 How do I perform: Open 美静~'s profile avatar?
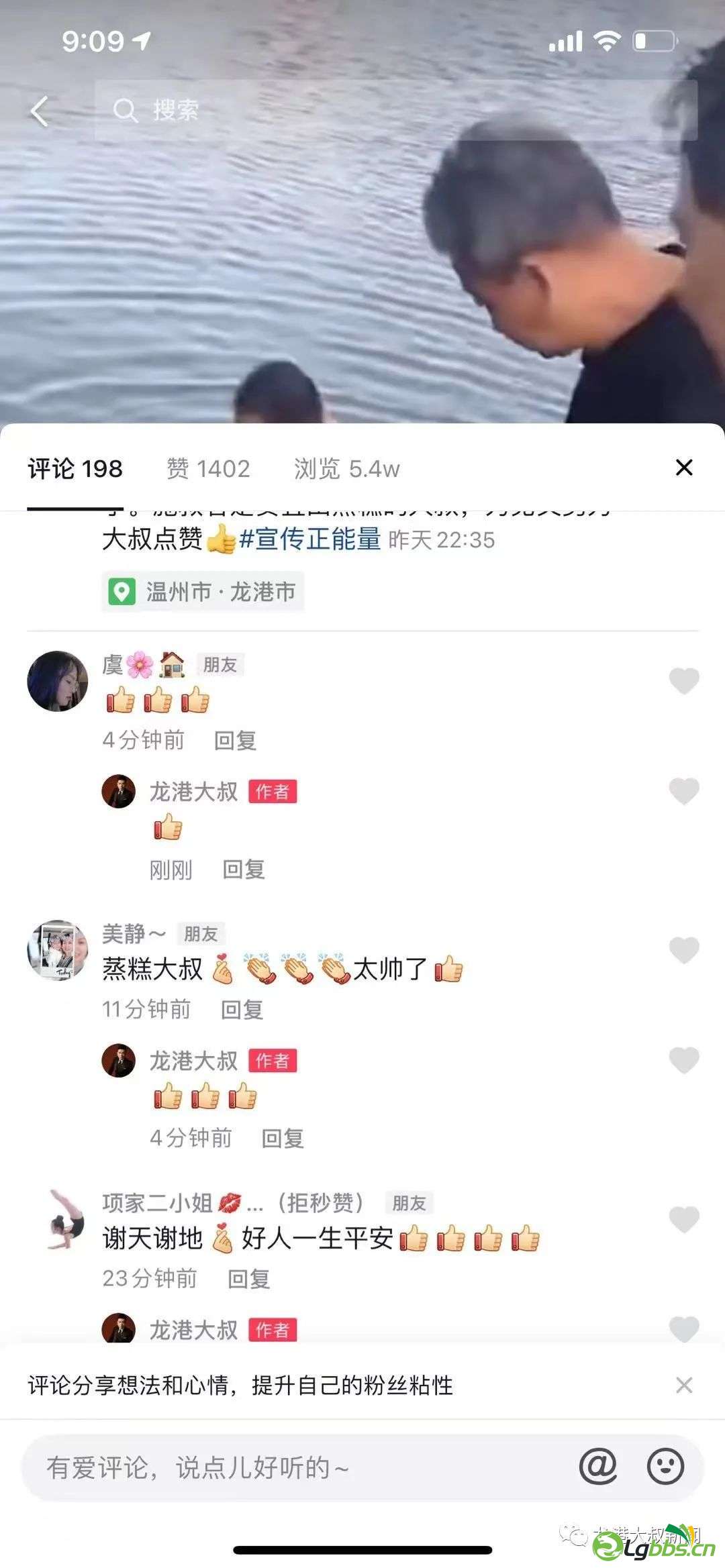tap(58, 950)
